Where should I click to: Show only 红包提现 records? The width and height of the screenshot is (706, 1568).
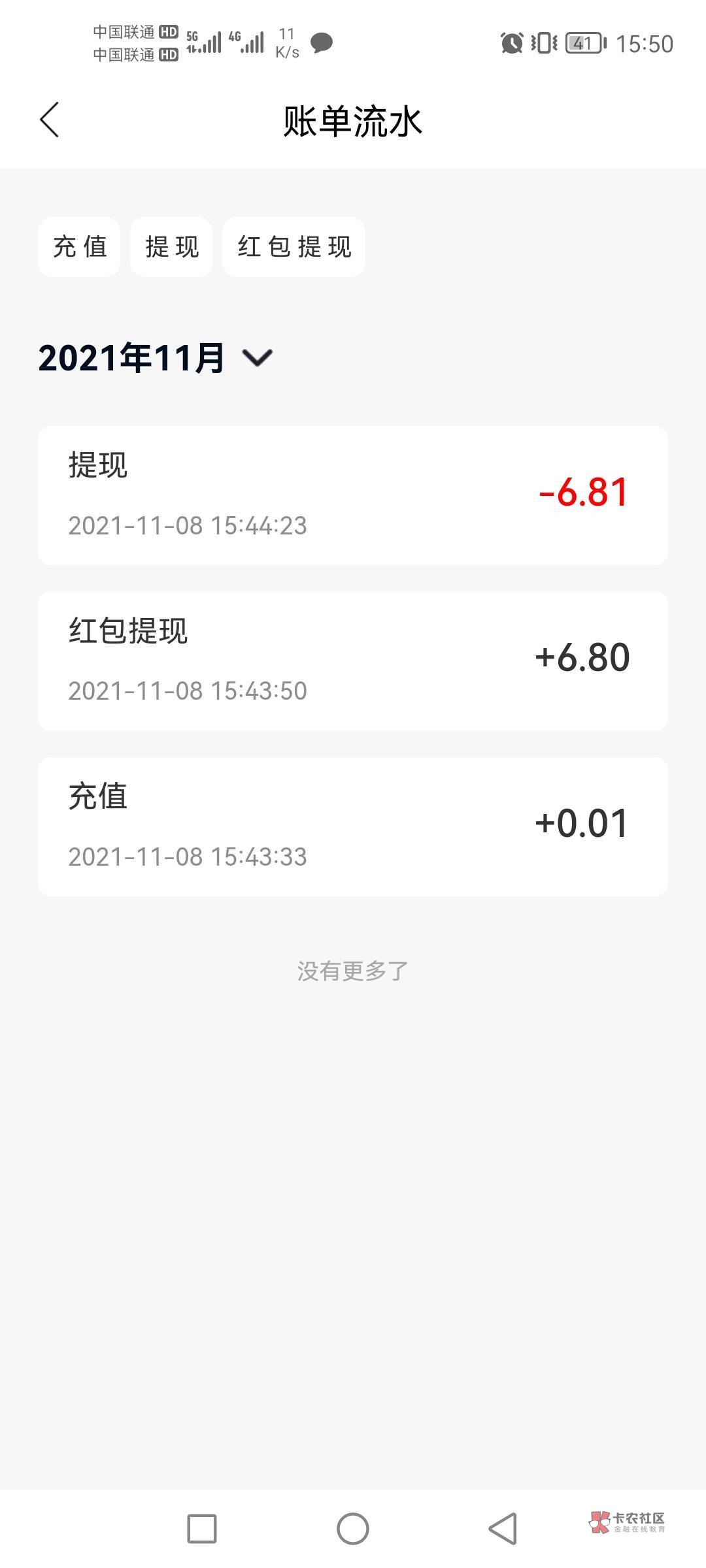pos(294,247)
